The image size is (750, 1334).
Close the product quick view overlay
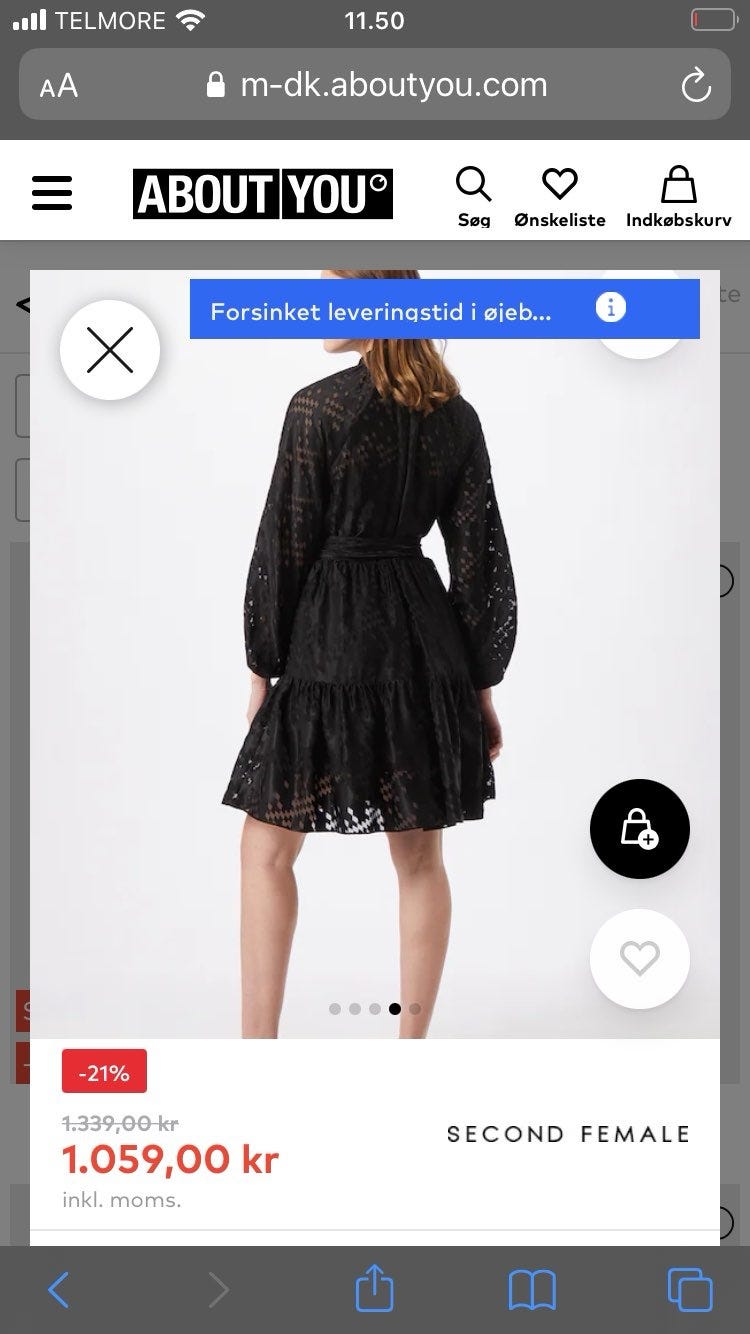click(110, 350)
